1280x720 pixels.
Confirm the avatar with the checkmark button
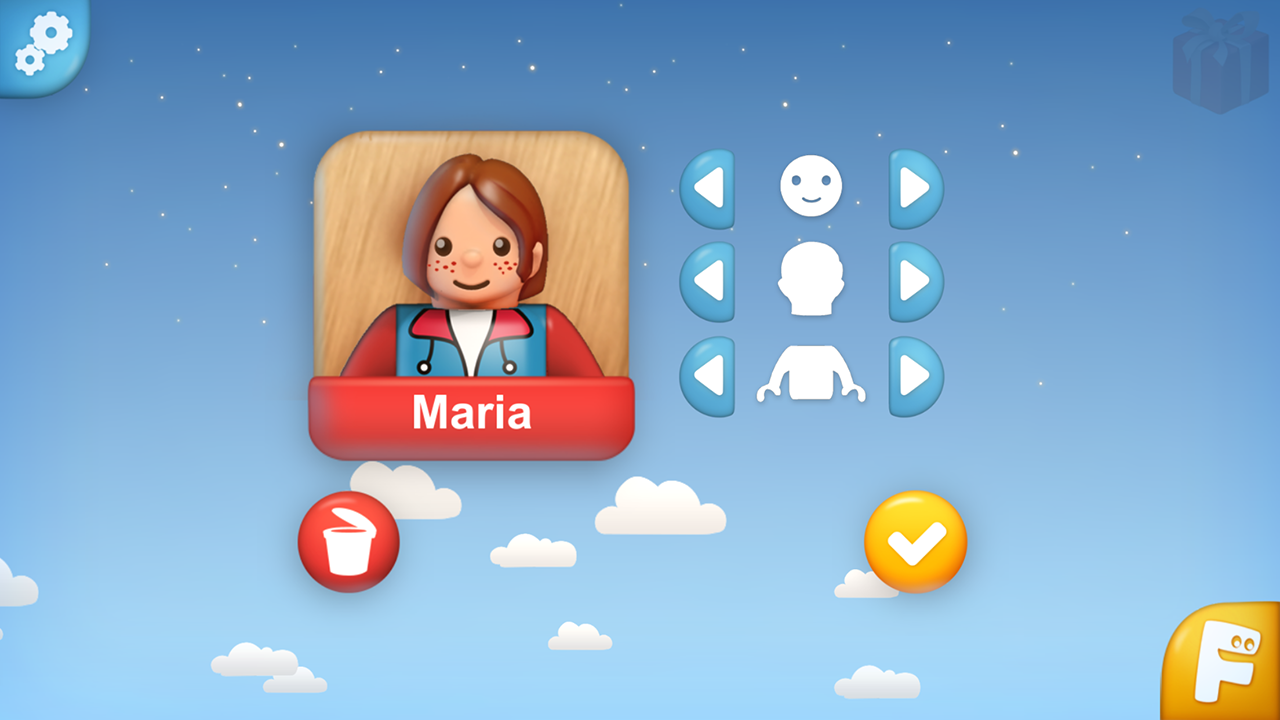click(x=915, y=542)
